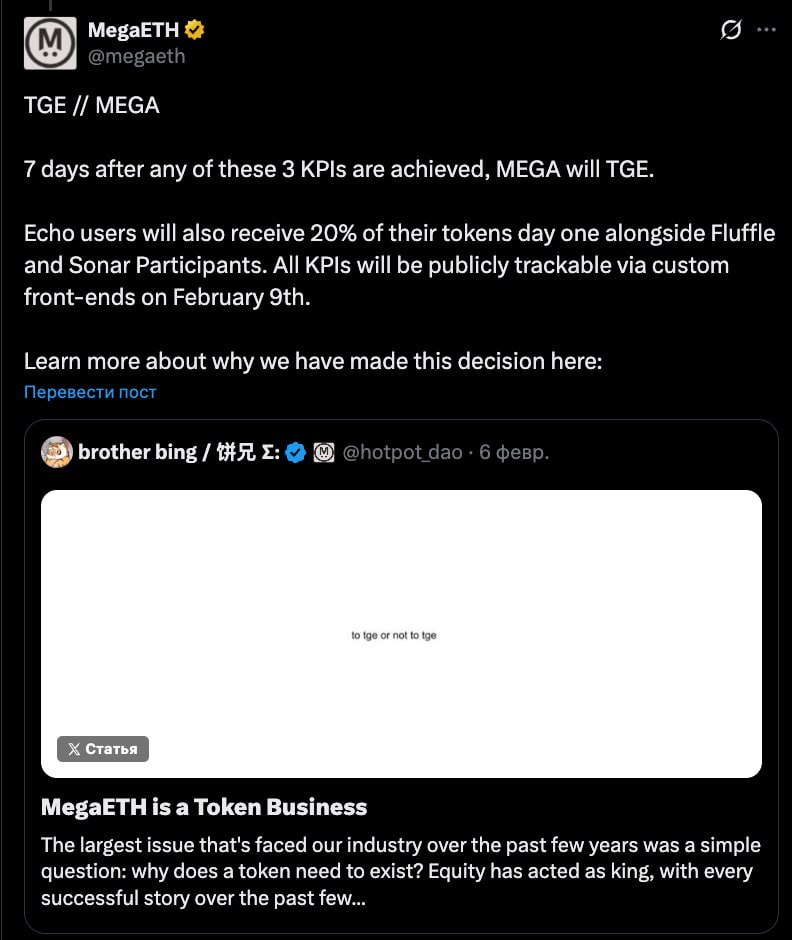Open the post overflow menu
Screen dimensions: 792x940
tap(766, 30)
